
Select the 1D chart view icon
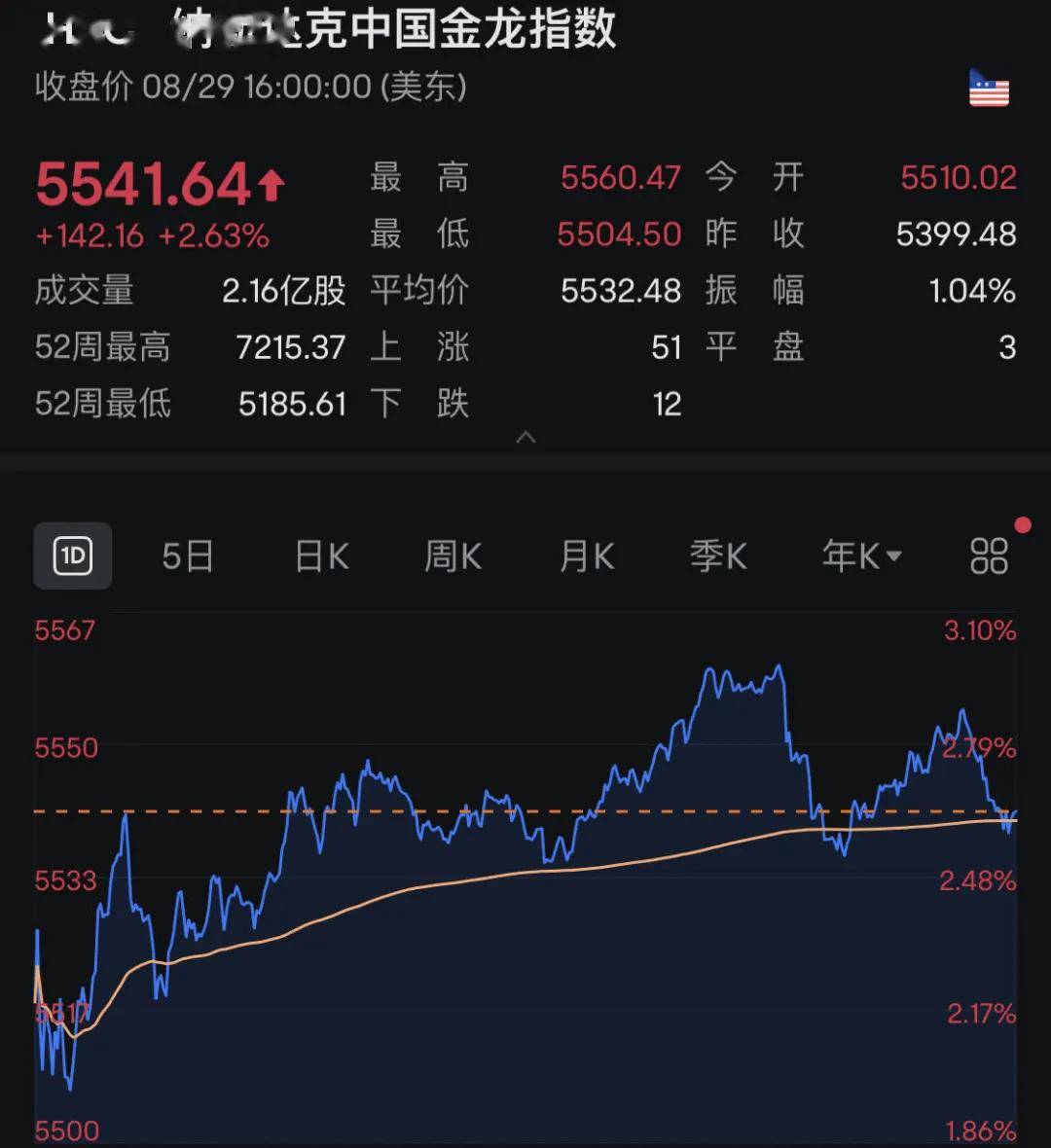tap(72, 556)
